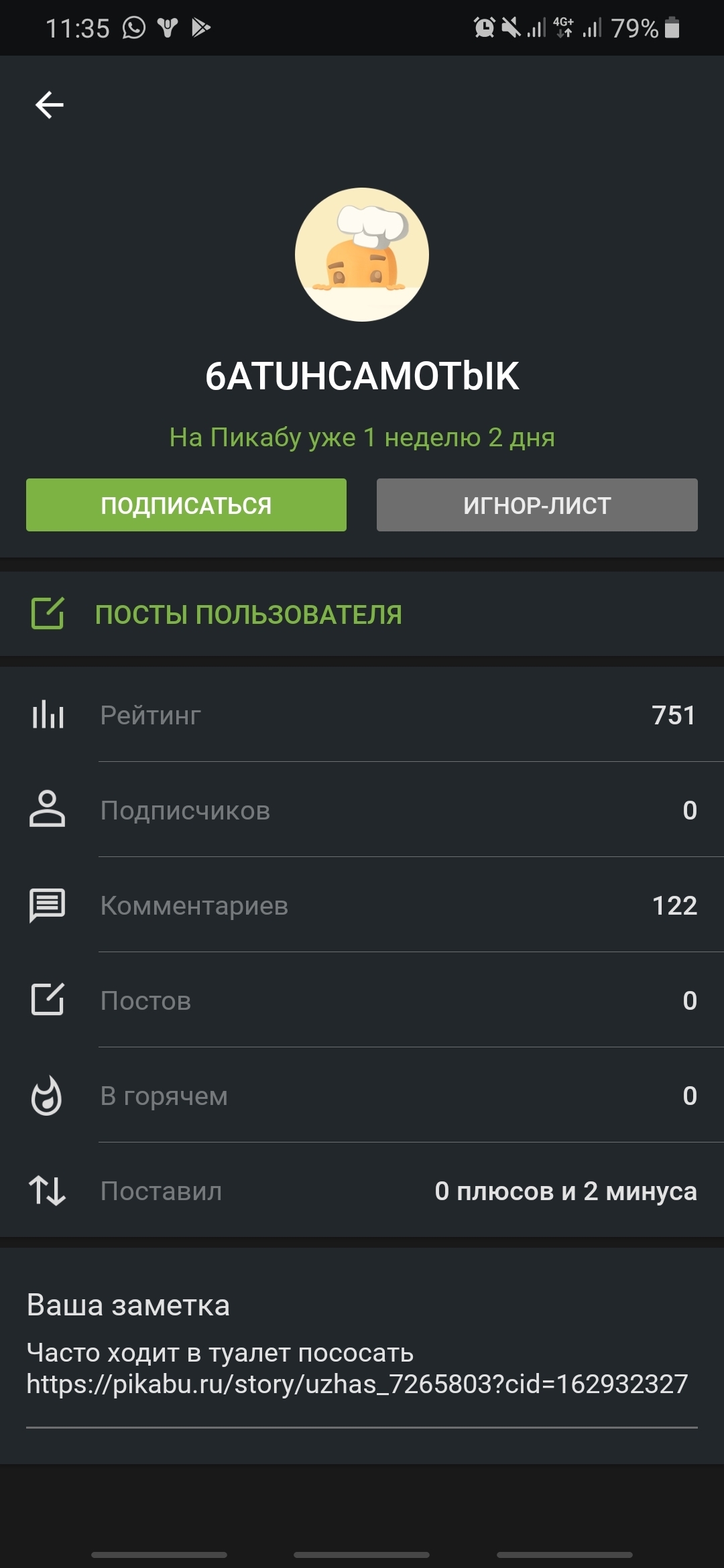Open ПОСТЫ ПОЛЬЗОВАТЕЛЯ section

[248, 614]
